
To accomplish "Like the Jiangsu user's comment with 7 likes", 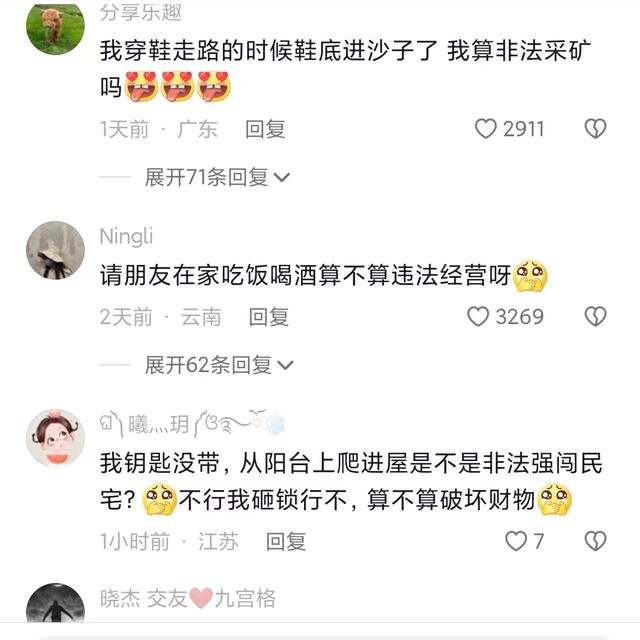I will (x=516, y=541).
